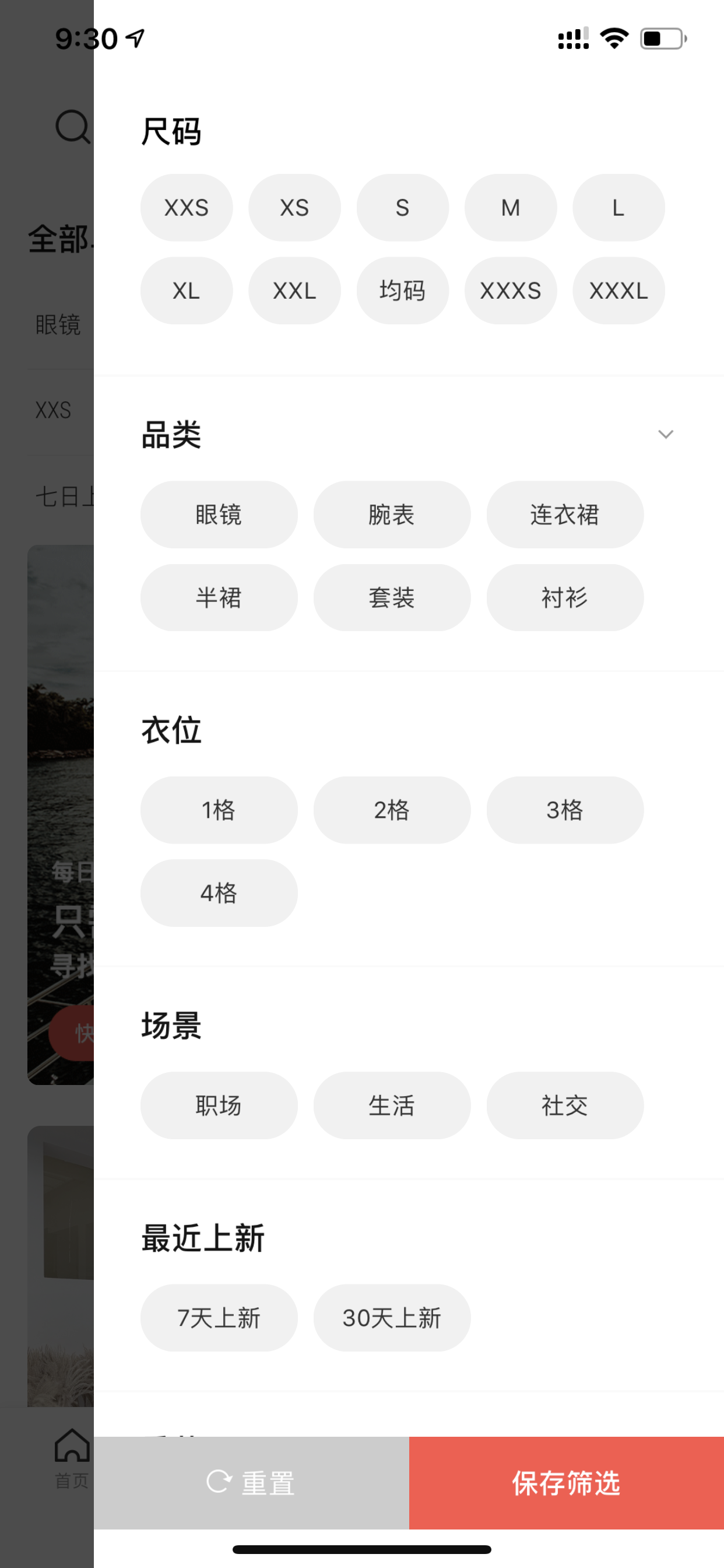Filter by 职场 scene
Viewport: 724px width, 1568px height.
[x=219, y=1105]
